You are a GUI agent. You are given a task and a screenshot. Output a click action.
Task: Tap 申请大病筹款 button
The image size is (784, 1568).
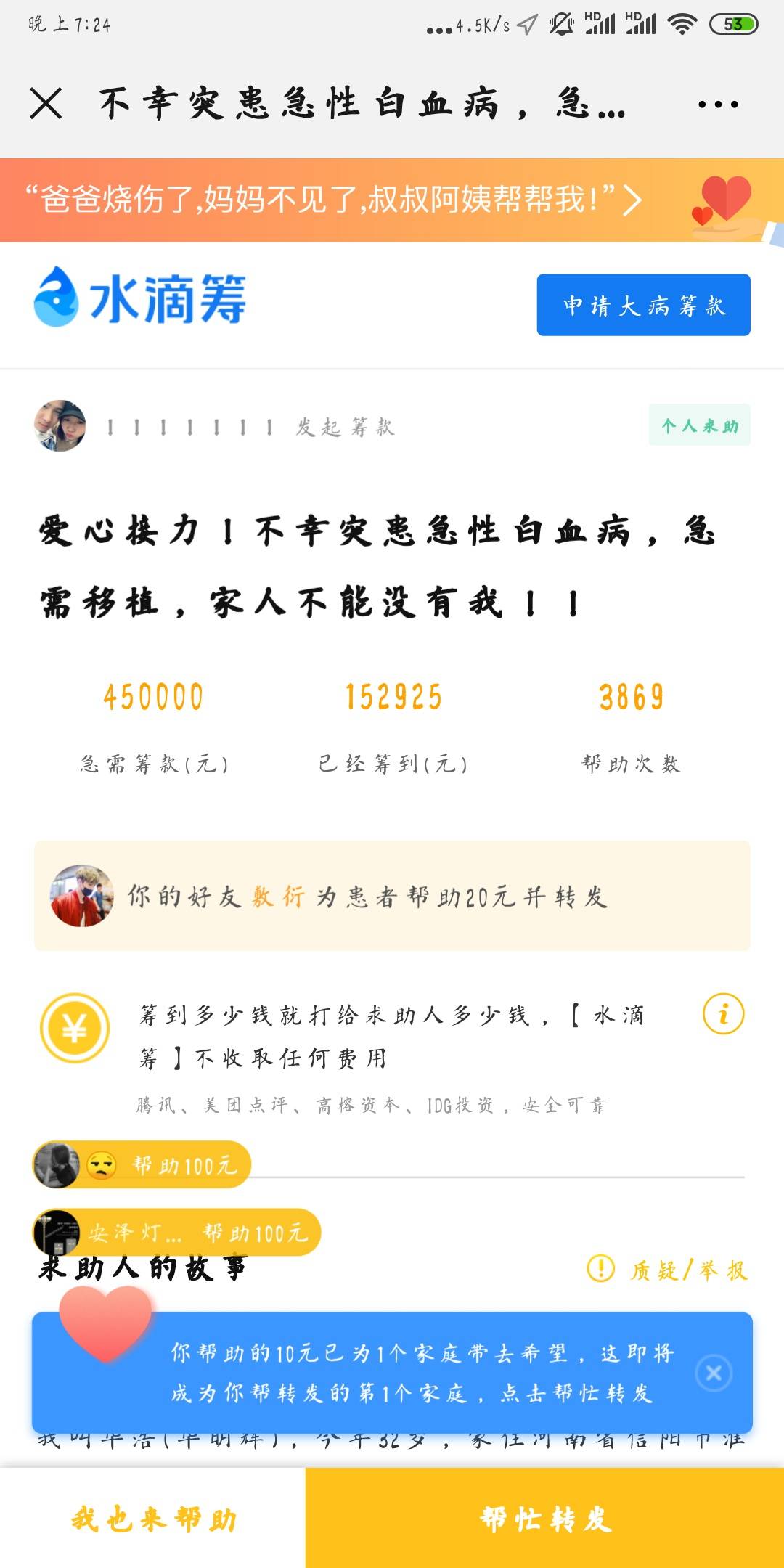pyautogui.click(x=643, y=305)
